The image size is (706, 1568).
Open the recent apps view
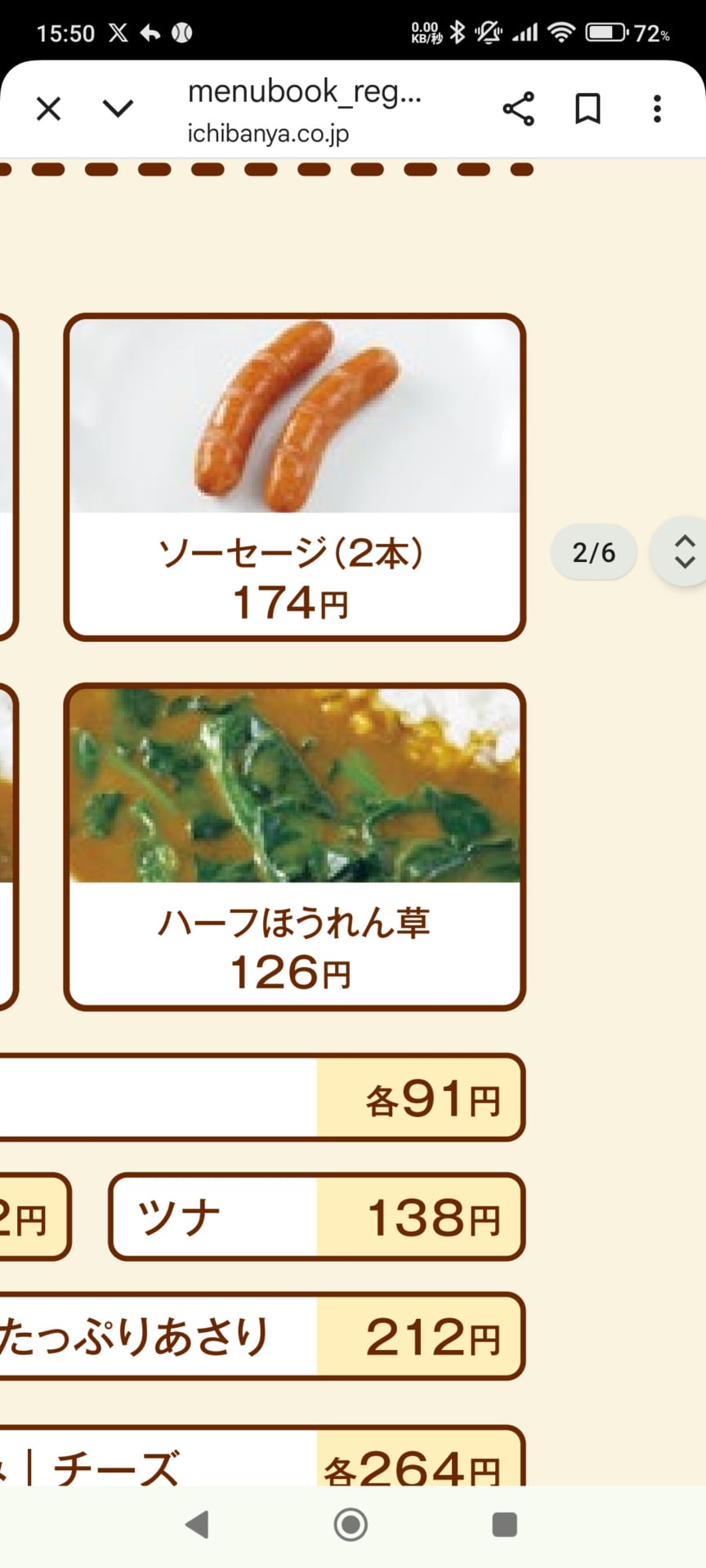(x=504, y=1524)
